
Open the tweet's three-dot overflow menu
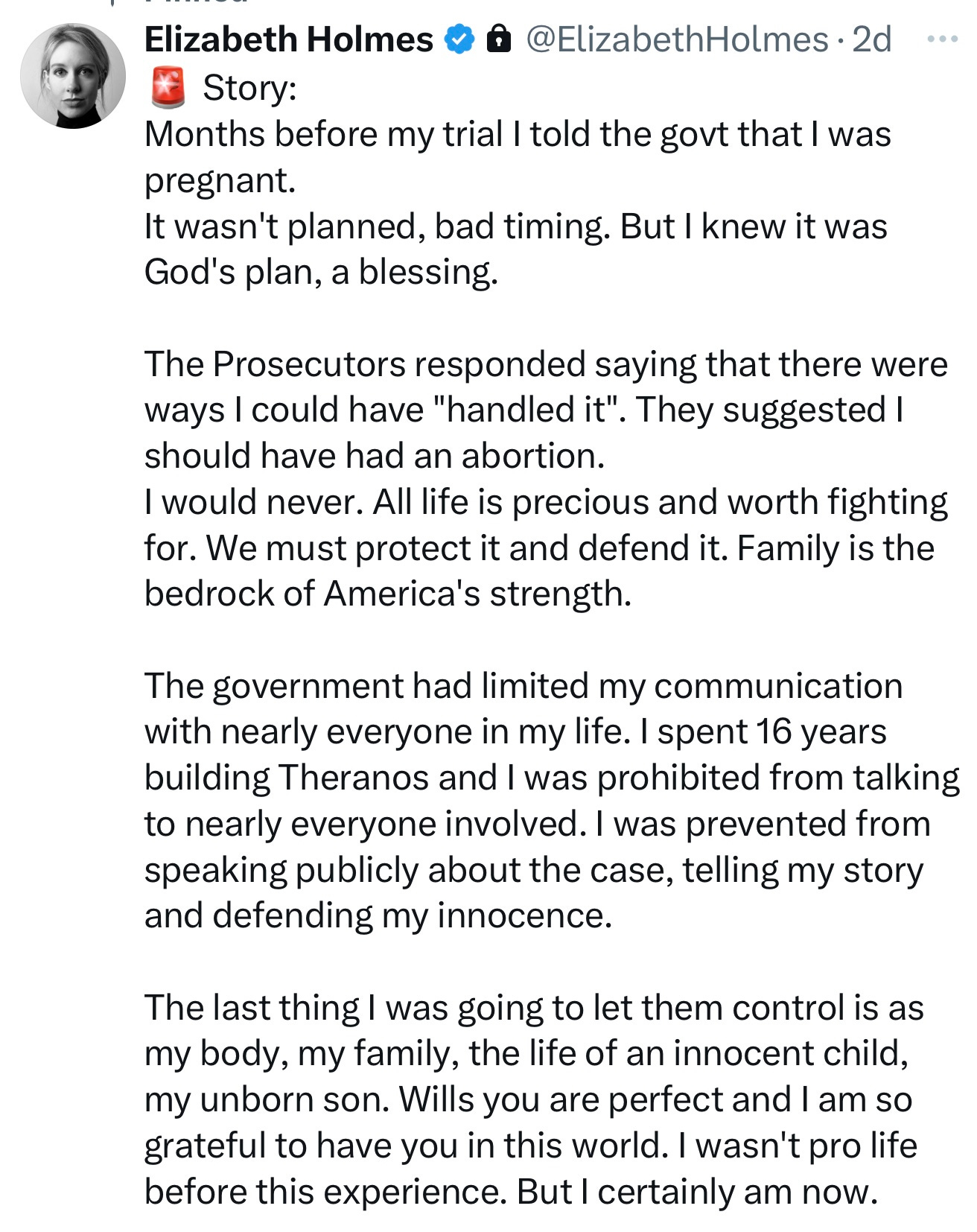[x=943, y=39]
